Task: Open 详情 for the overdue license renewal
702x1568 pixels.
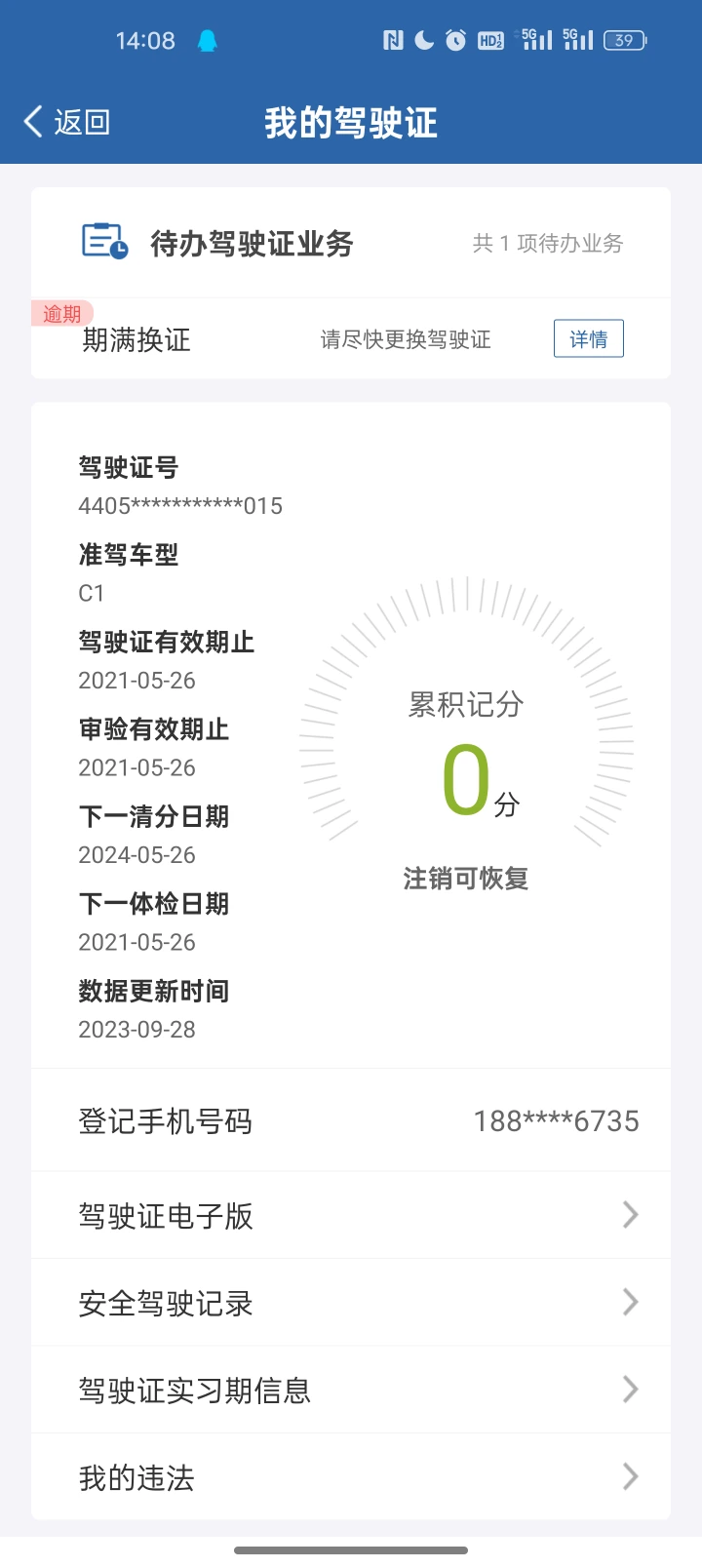Action: coord(588,339)
